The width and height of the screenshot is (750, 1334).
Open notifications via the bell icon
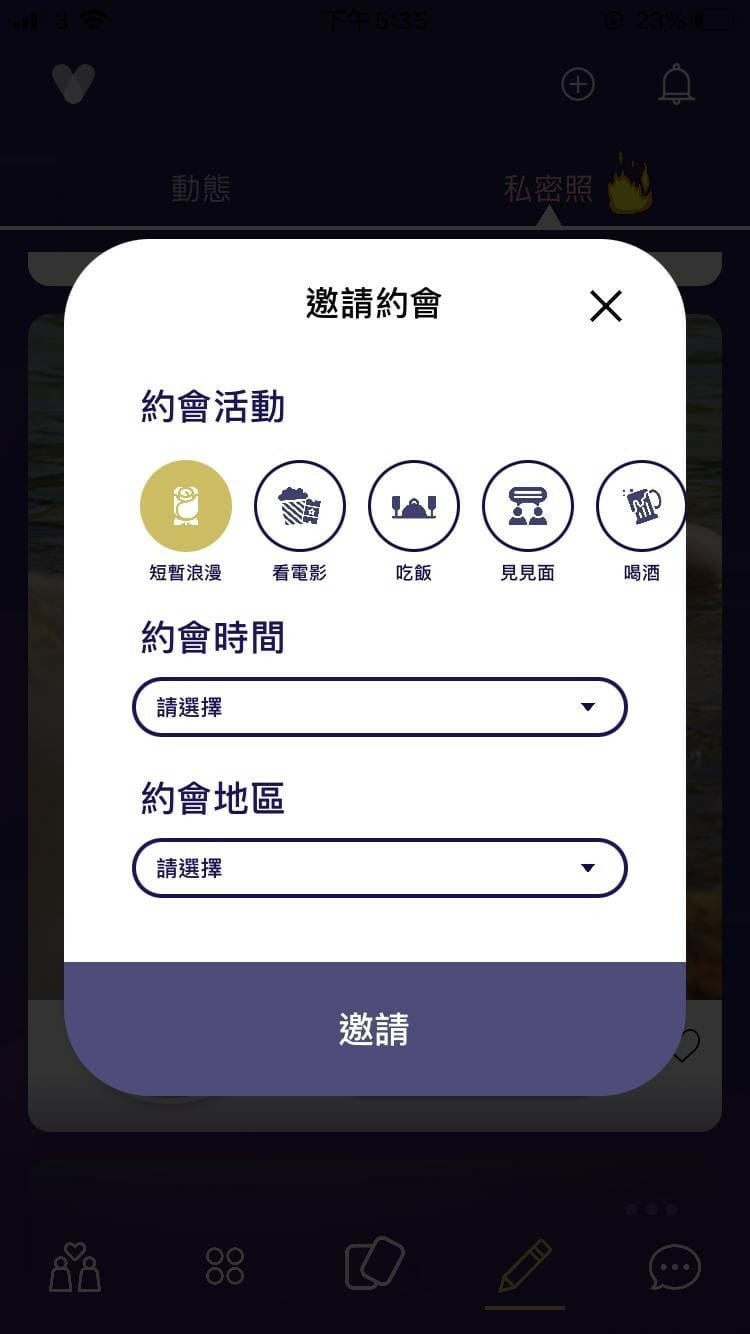click(676, 84)
